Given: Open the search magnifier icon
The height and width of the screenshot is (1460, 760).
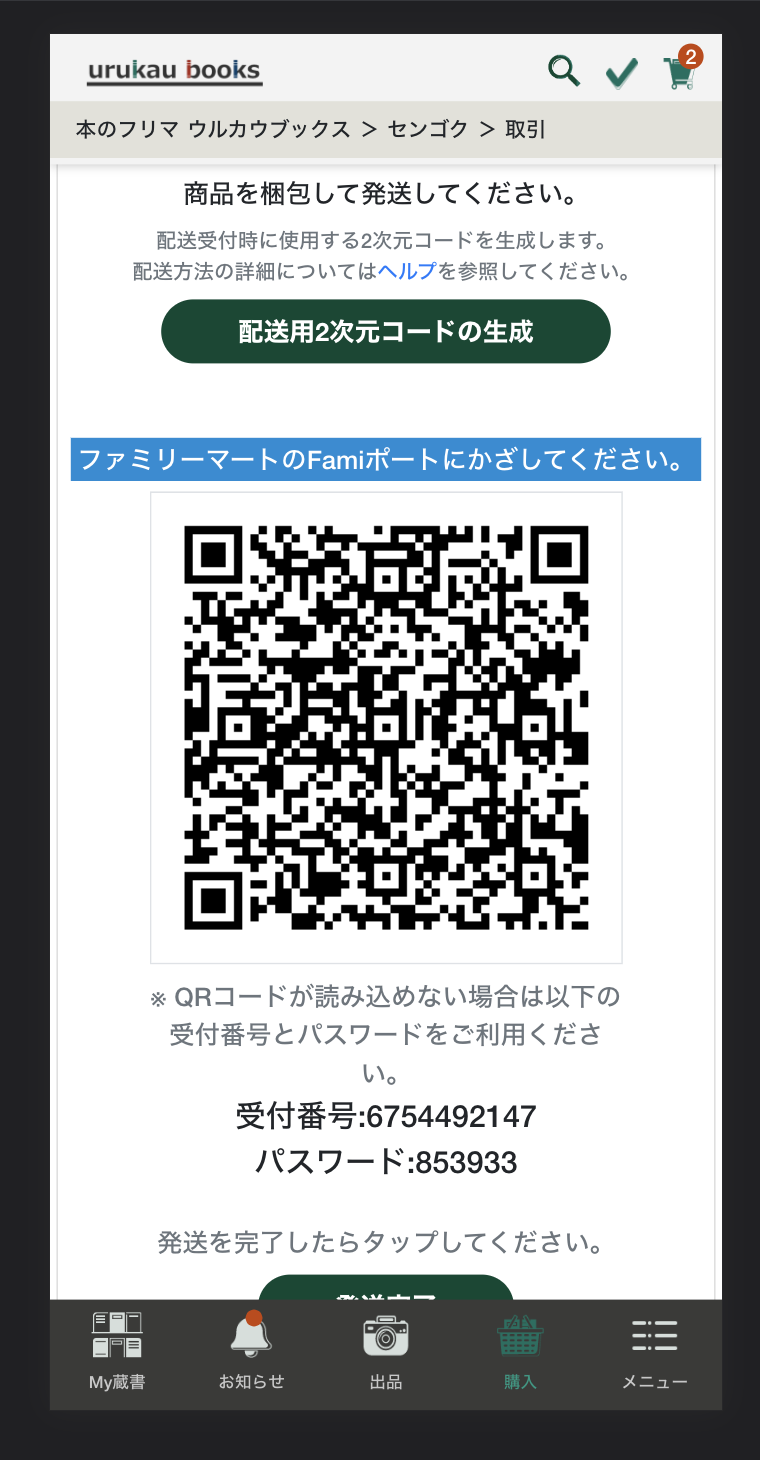Looking at the screenshot, I should coord(564,71).
